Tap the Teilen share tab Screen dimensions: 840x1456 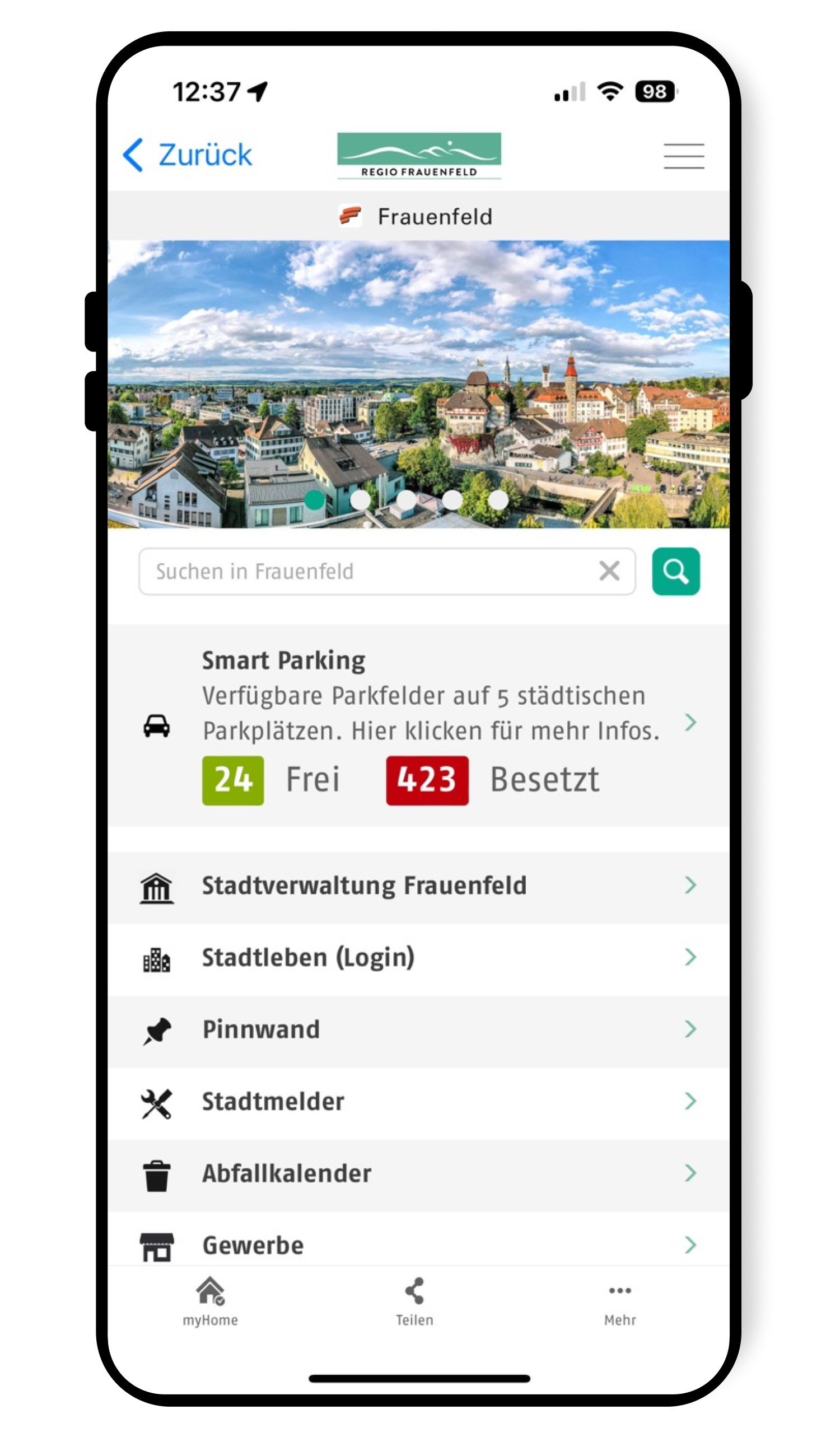[x=414, y=1301]
